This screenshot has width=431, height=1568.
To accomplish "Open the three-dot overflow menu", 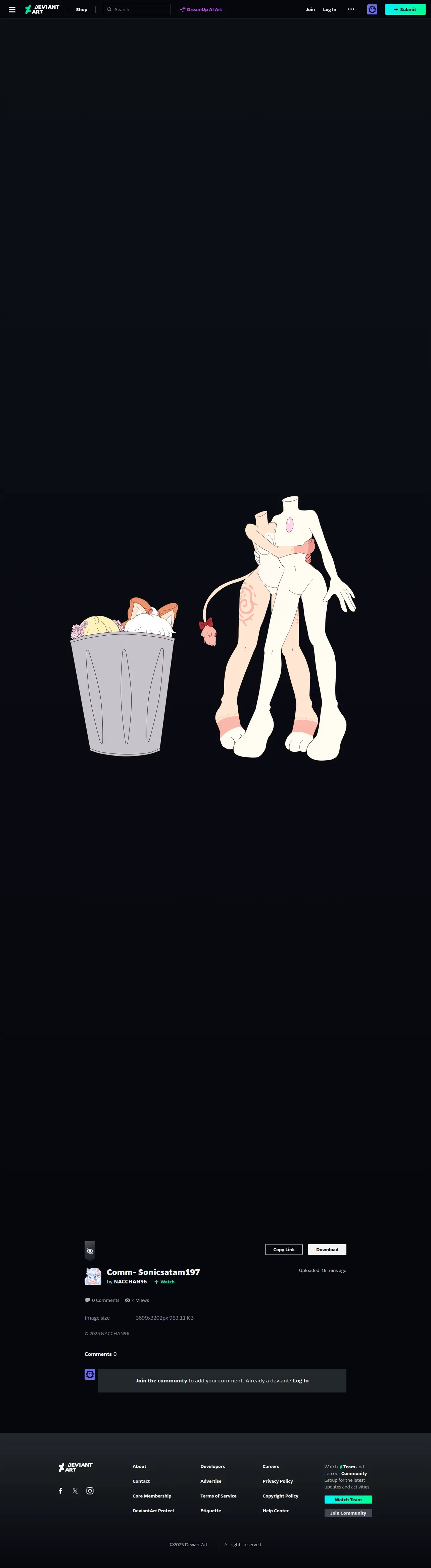I will coord(351,10).
